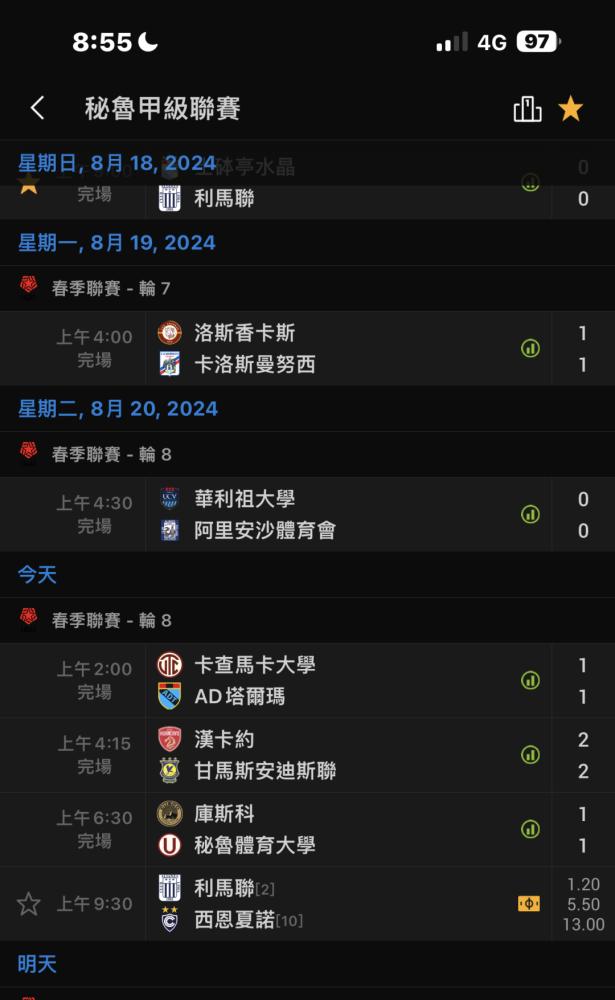615x1000 pixels.
Task: Open lineup icon for 利馬聯 vs 西恩夏諾
Action: tap(529, 904)
